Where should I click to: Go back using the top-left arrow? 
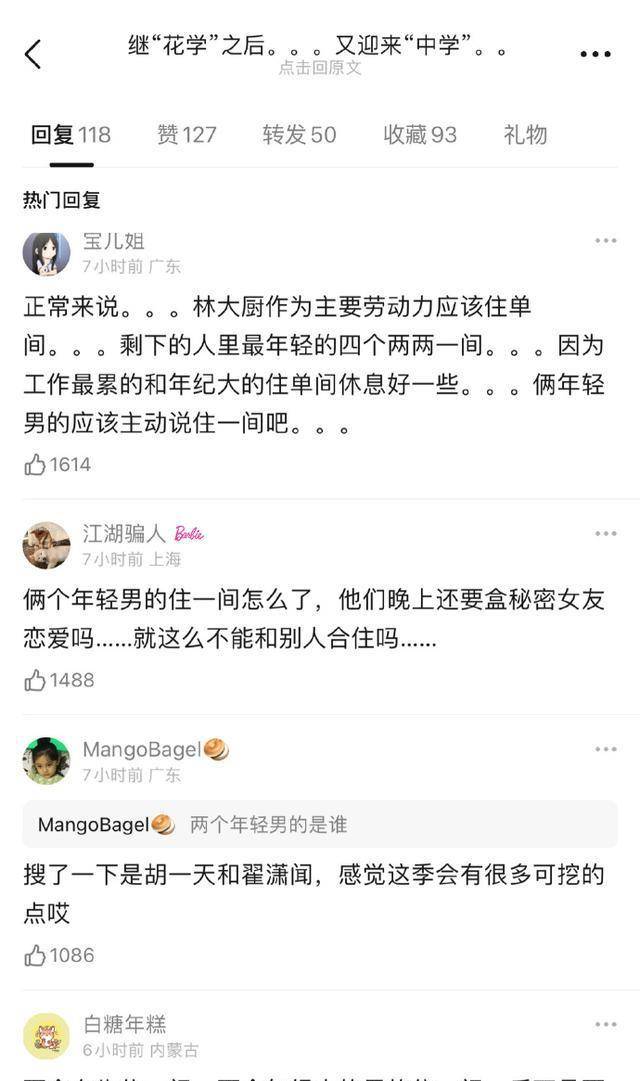[33, 54]
